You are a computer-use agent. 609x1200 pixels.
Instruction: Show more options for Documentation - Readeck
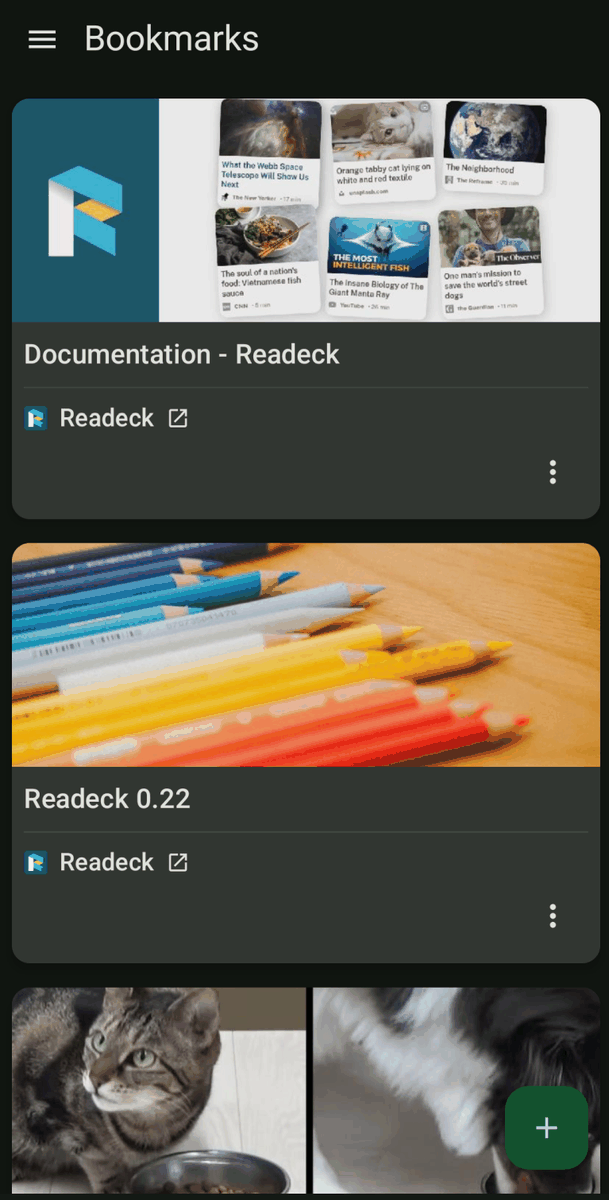pyautogui.click(x=552, y=472)
